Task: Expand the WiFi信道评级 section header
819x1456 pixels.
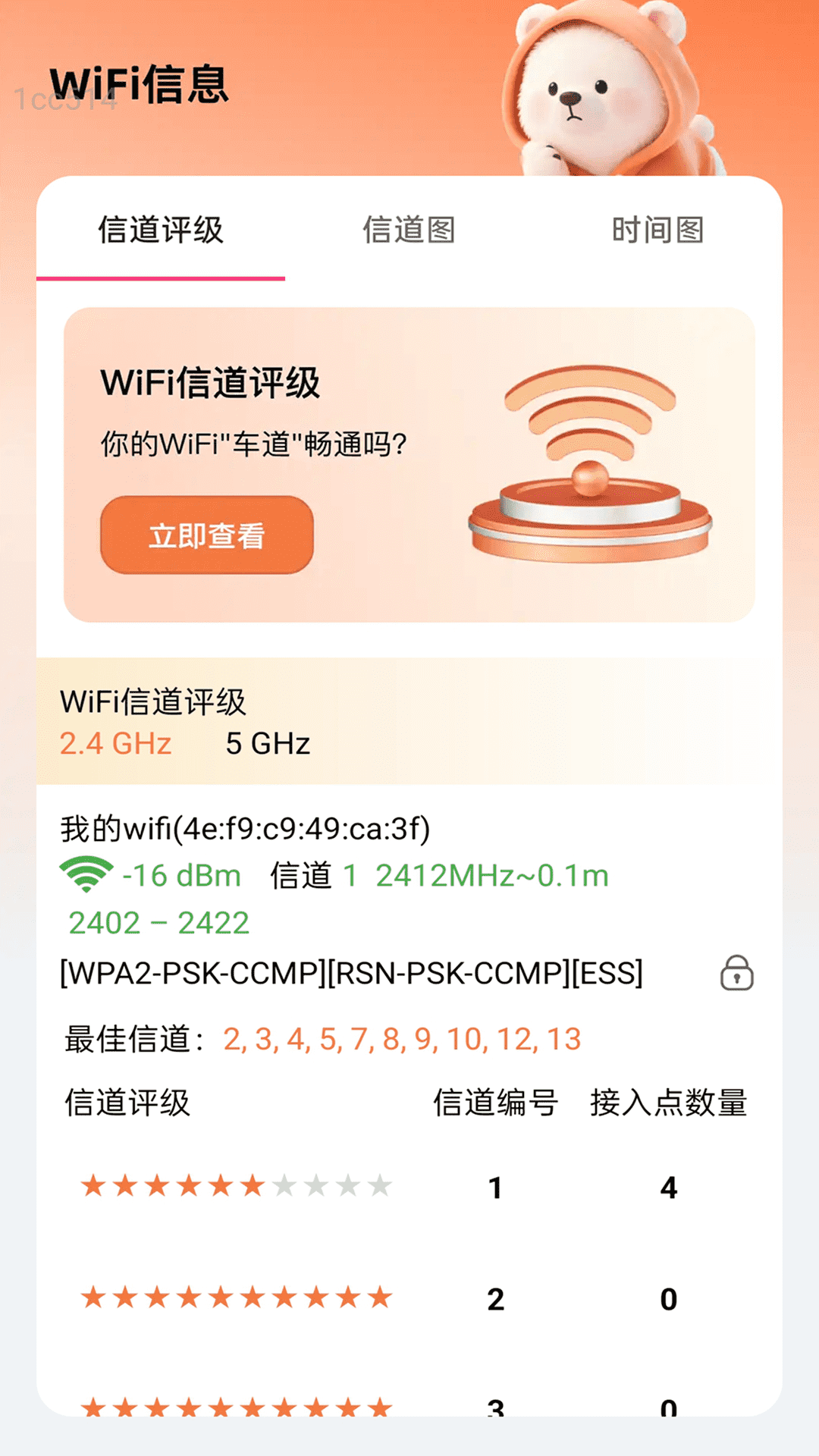Action: click(154, 702)
